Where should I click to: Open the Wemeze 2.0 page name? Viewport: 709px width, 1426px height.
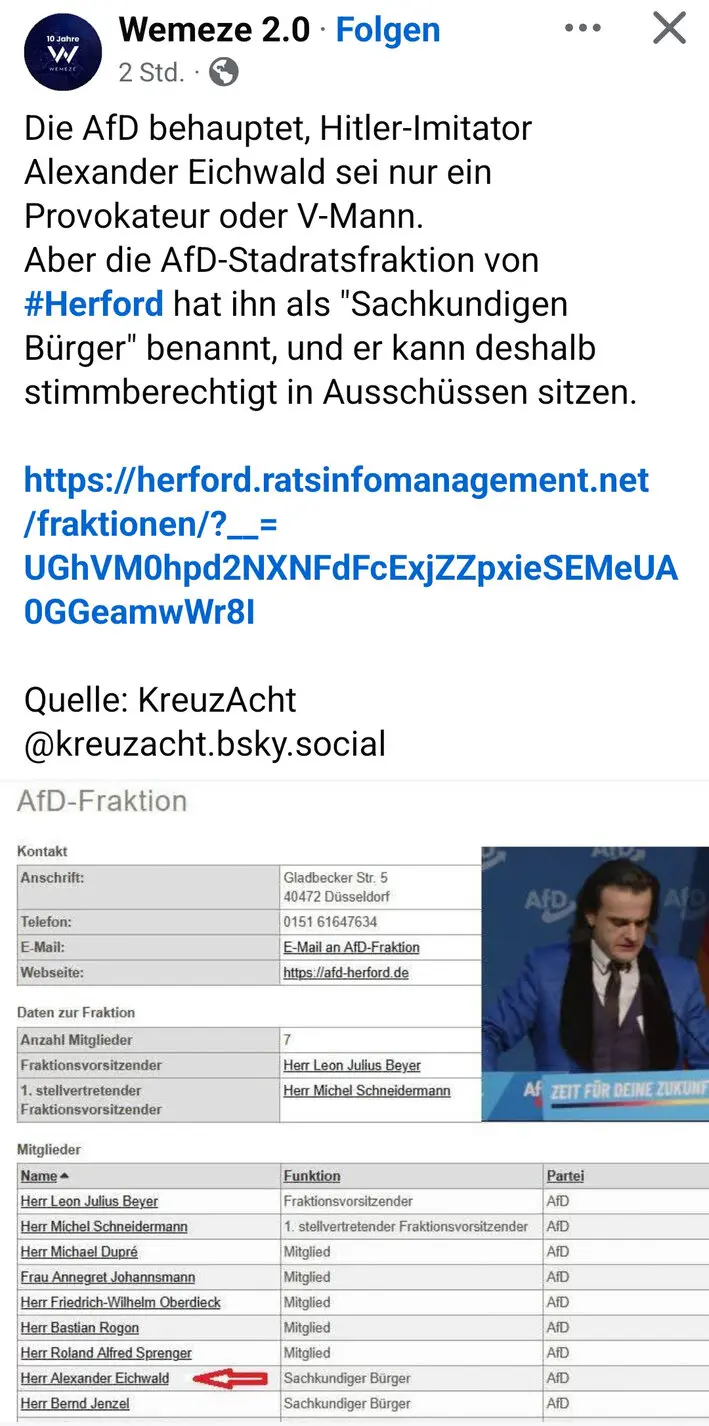point(214,30)
